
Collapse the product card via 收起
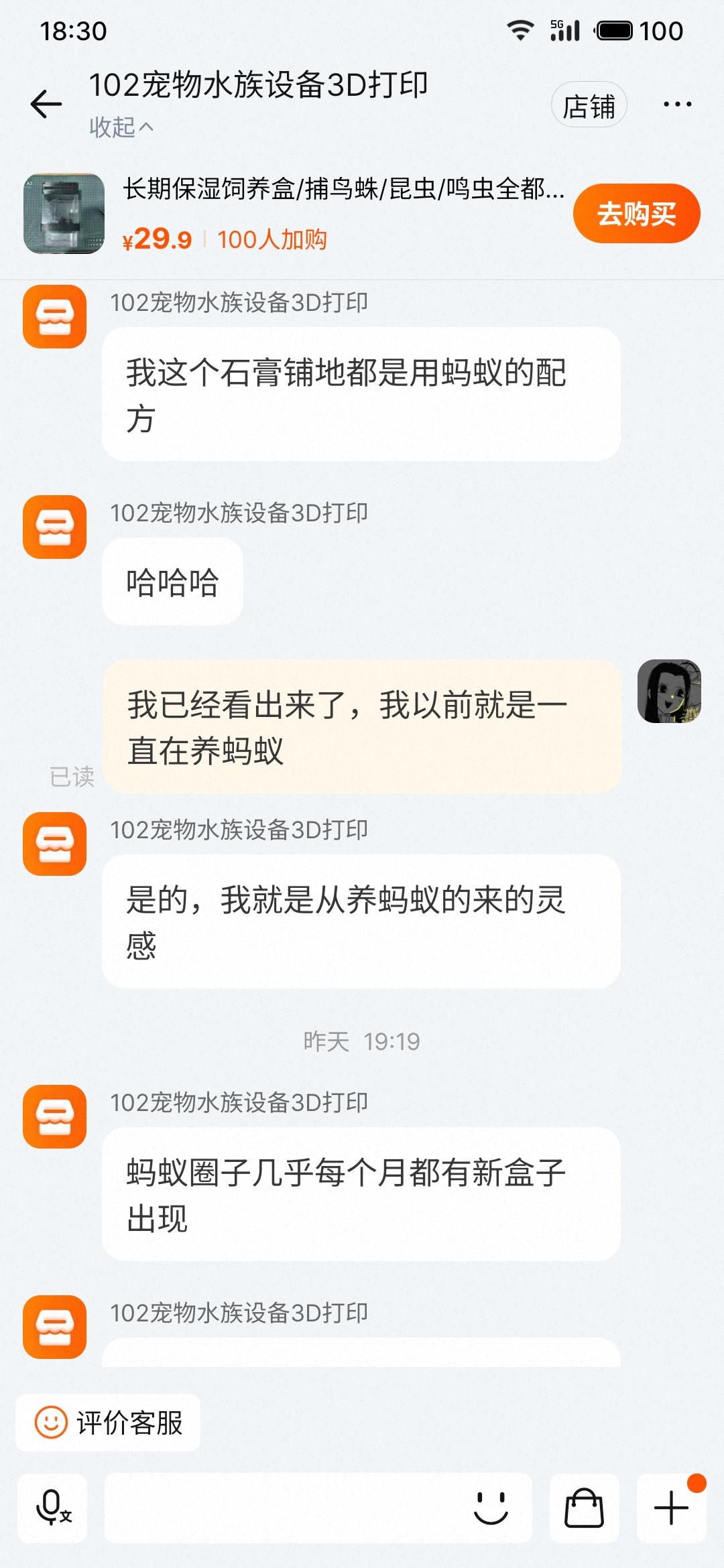[121, 127]
